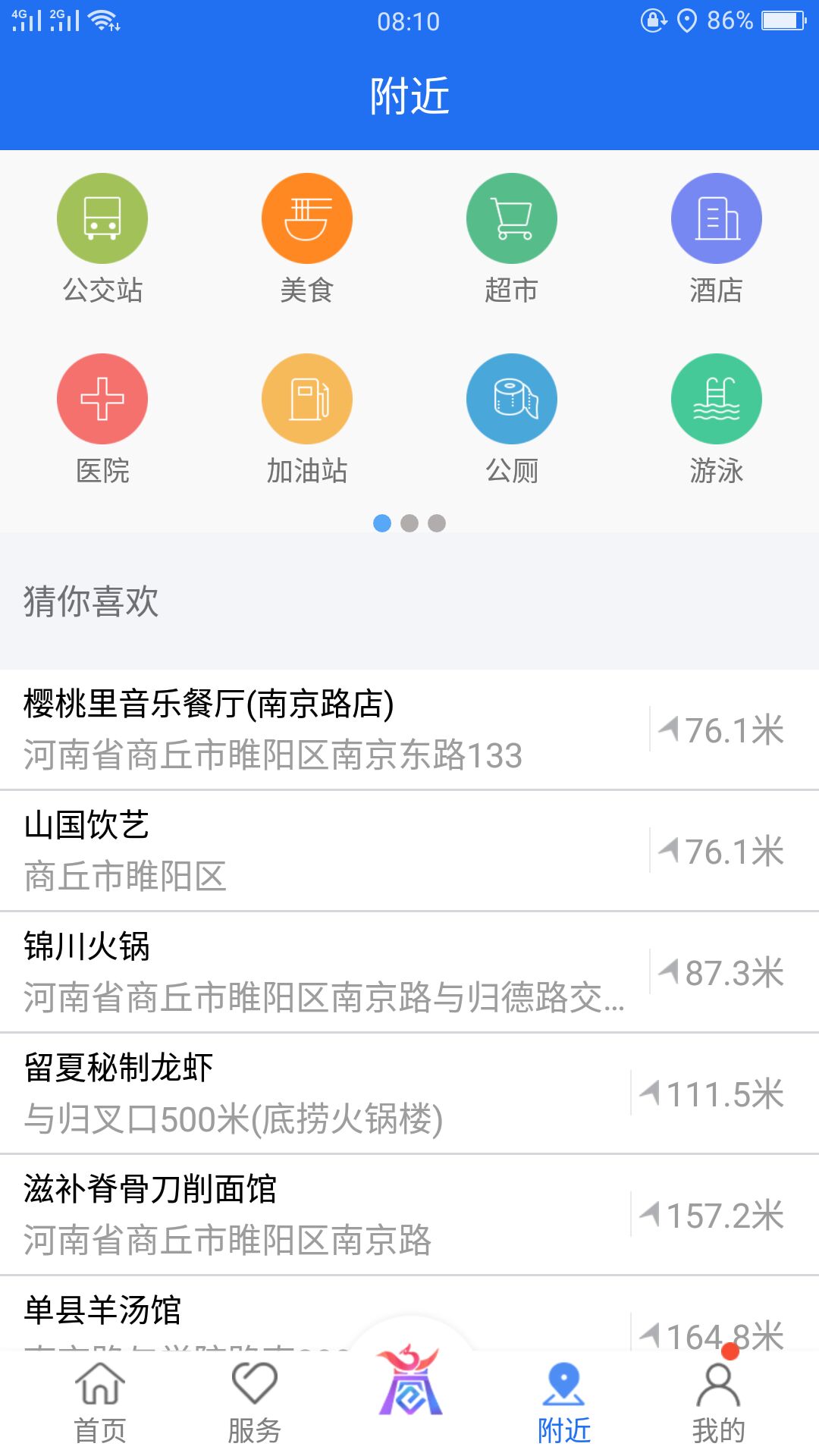Select the 医院 hospital cross icon
Screen dimensions: 819x1456
coord(102,398)
